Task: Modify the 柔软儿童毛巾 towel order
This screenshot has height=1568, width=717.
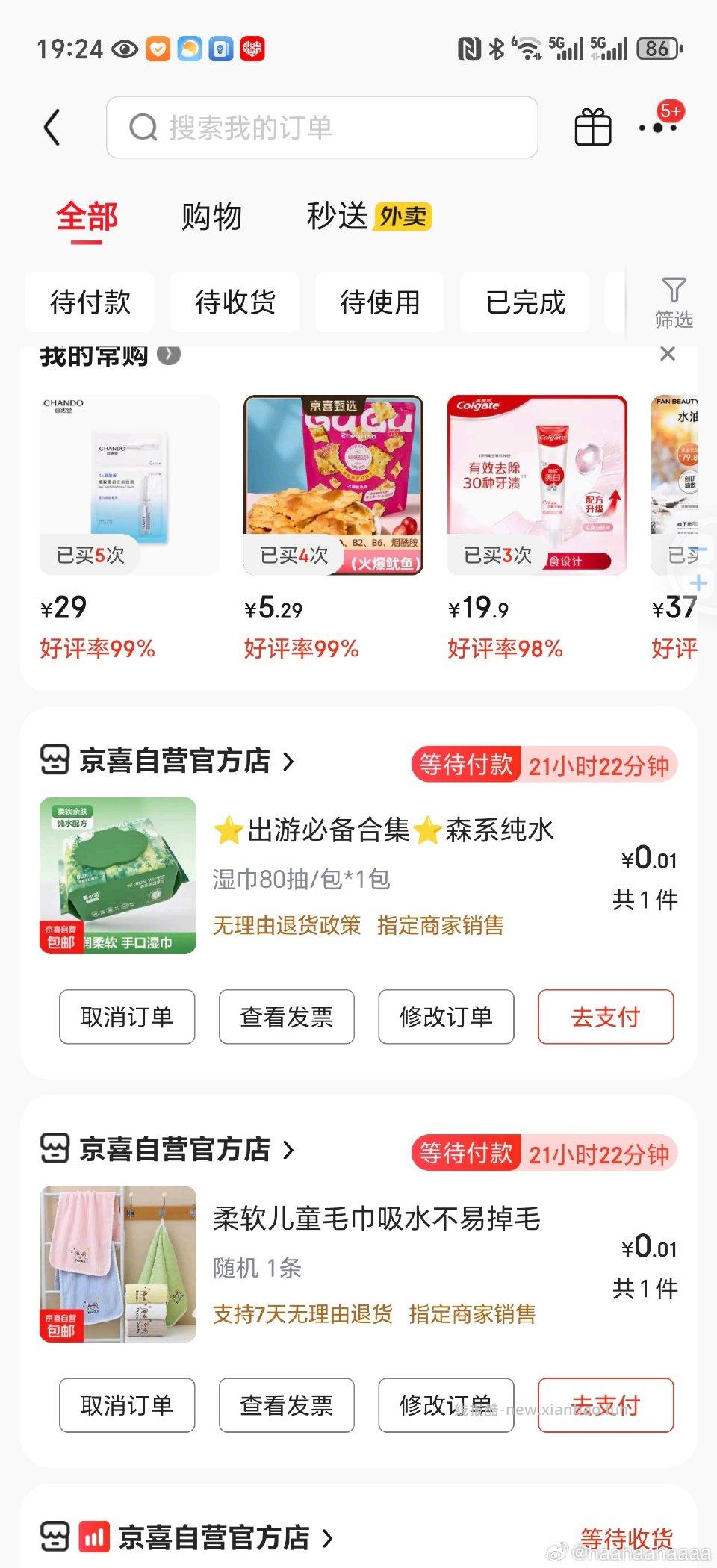Action: [x=446, y=1405]
